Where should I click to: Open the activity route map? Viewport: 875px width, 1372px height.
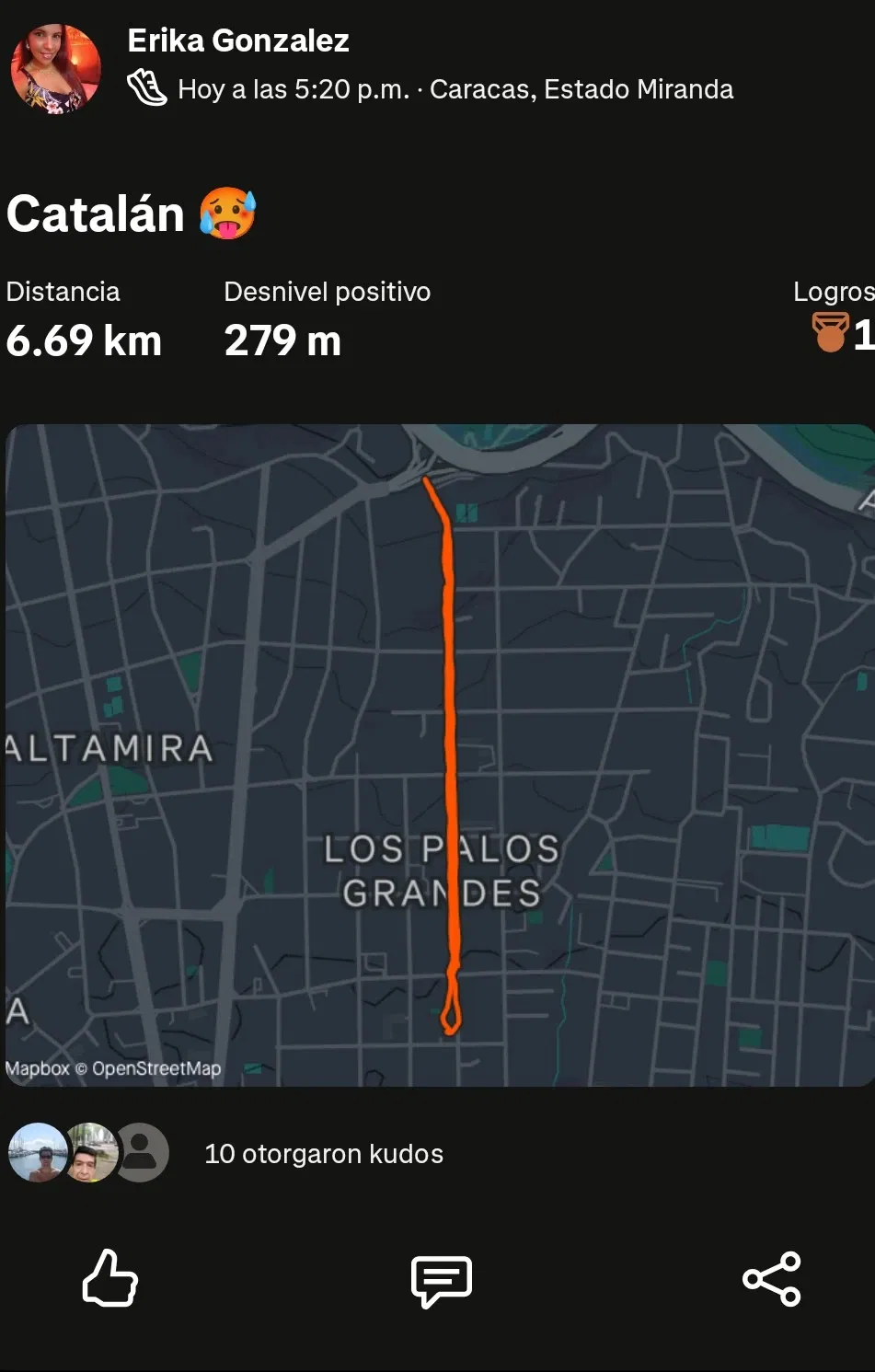[x=439, y=755]
